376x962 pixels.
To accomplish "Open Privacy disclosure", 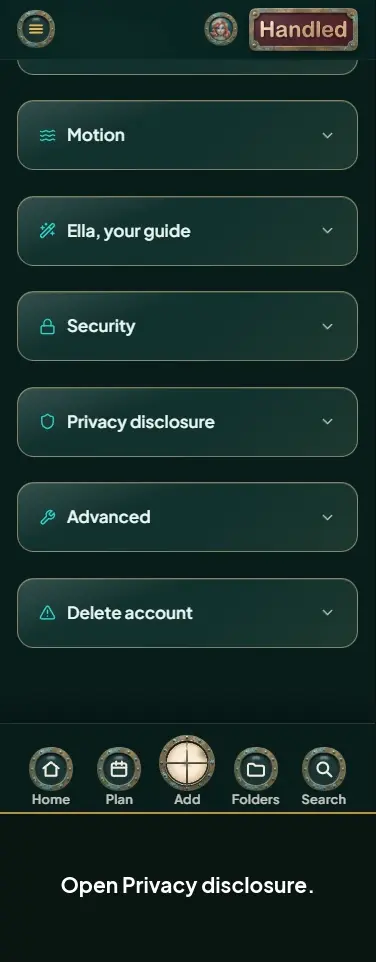I will pos(187,421).
